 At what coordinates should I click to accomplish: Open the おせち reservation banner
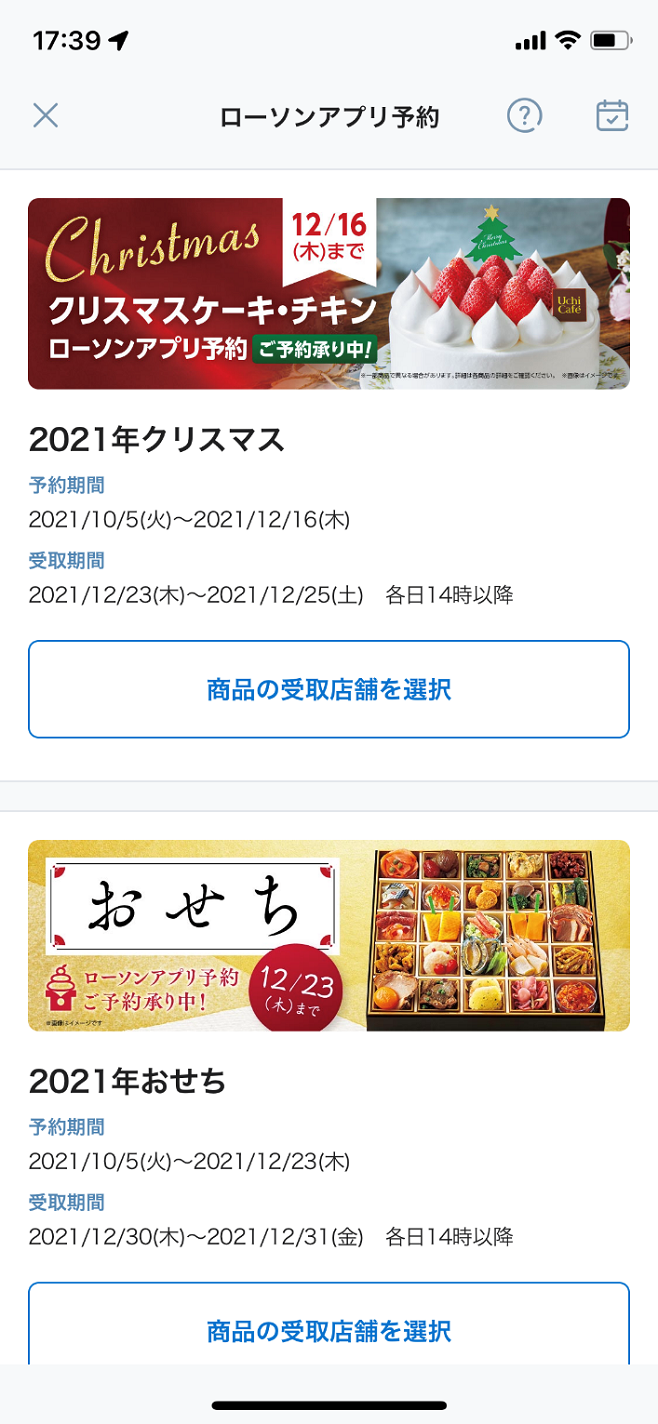click(329, 935)
